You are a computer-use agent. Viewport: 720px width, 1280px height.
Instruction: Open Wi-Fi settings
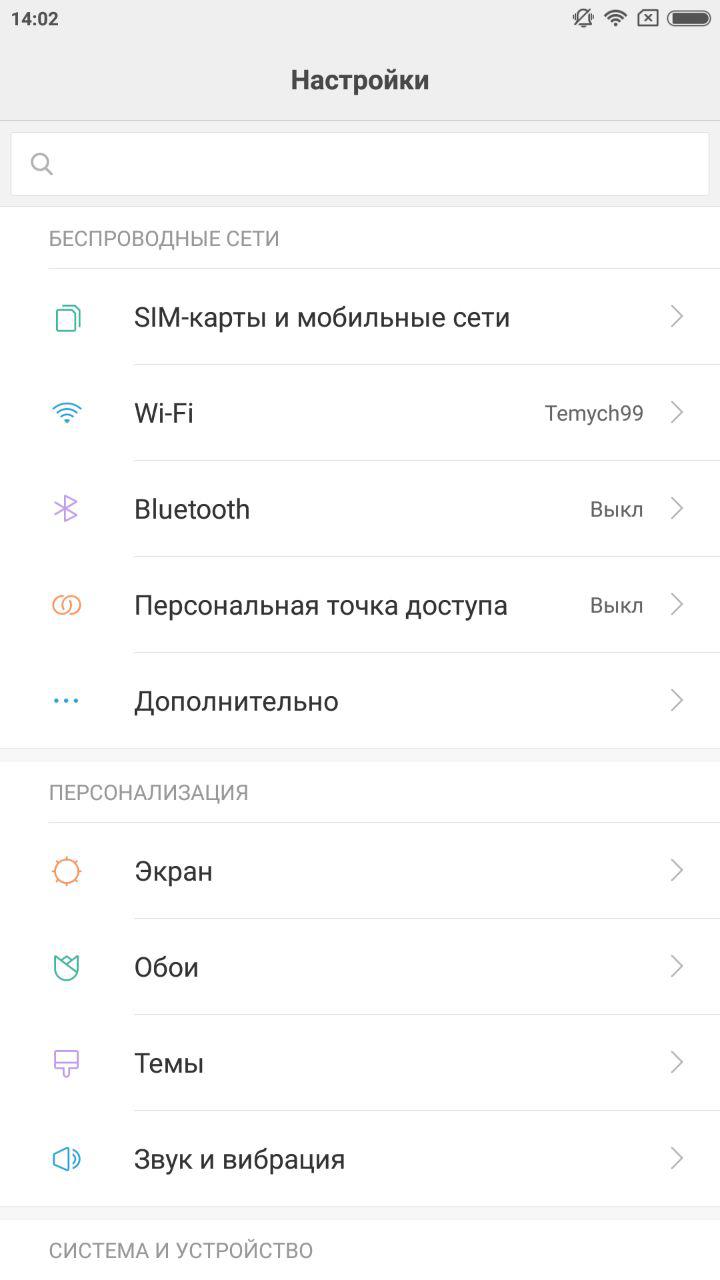360,413
